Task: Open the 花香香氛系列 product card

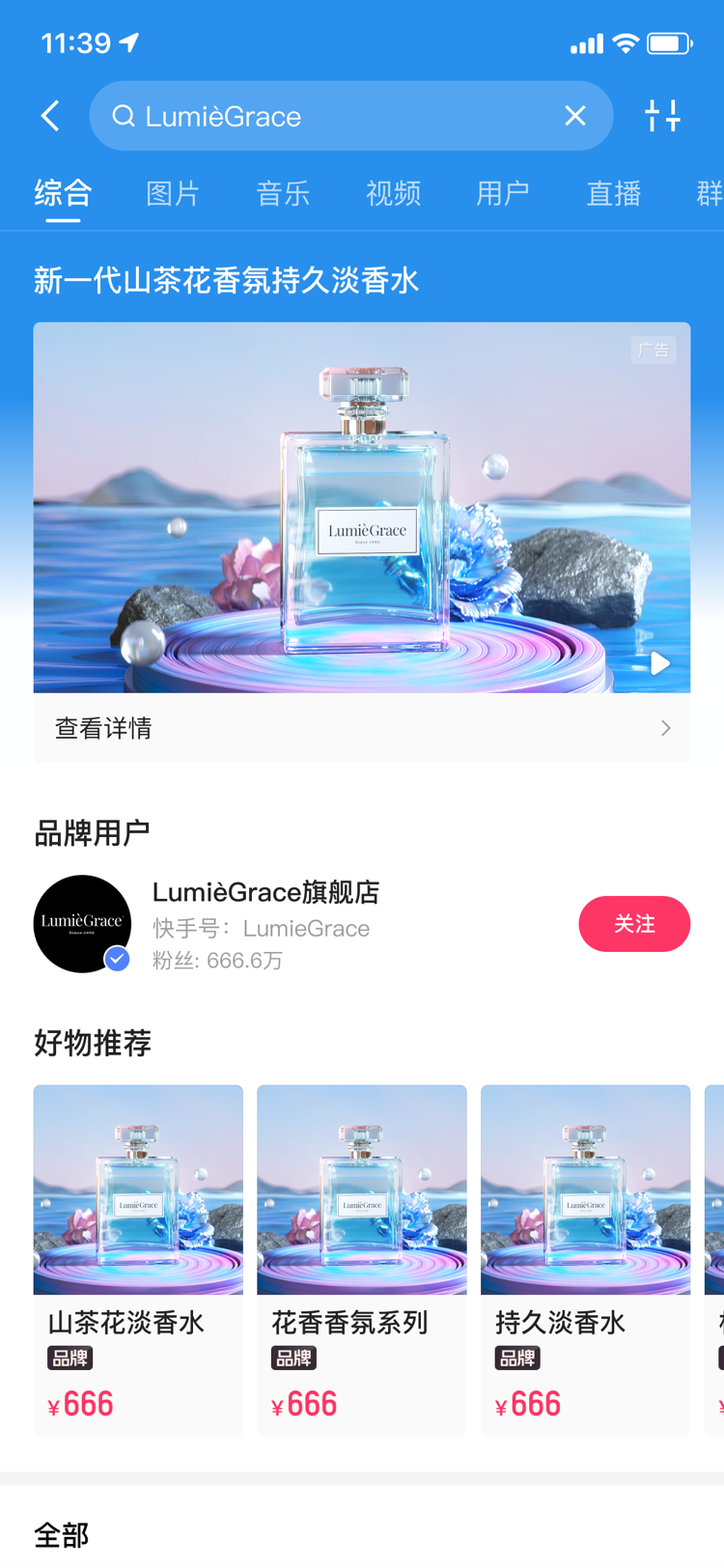Action: pyautogui.click(x=362, y=1259)
